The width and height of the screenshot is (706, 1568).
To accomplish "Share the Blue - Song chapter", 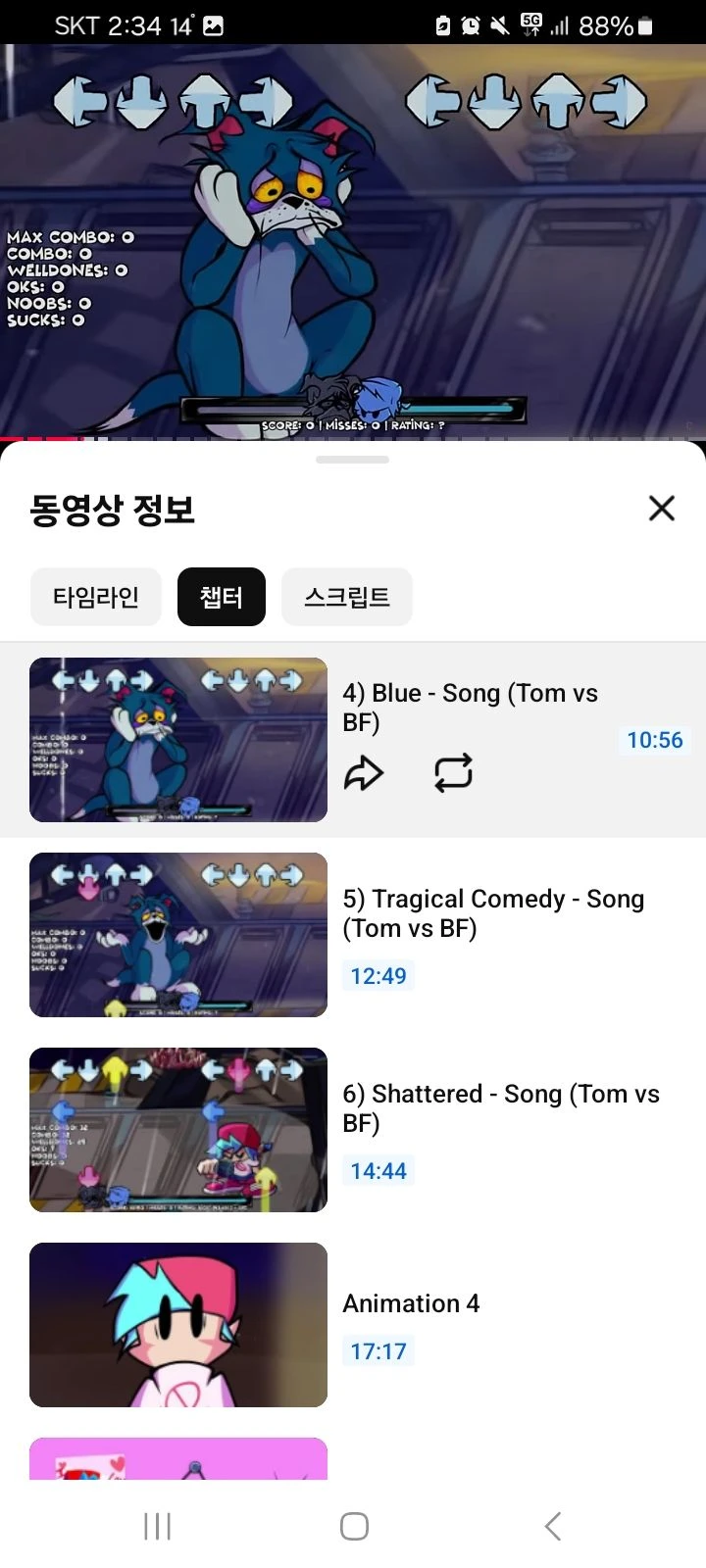I will [x=364, y=773].
